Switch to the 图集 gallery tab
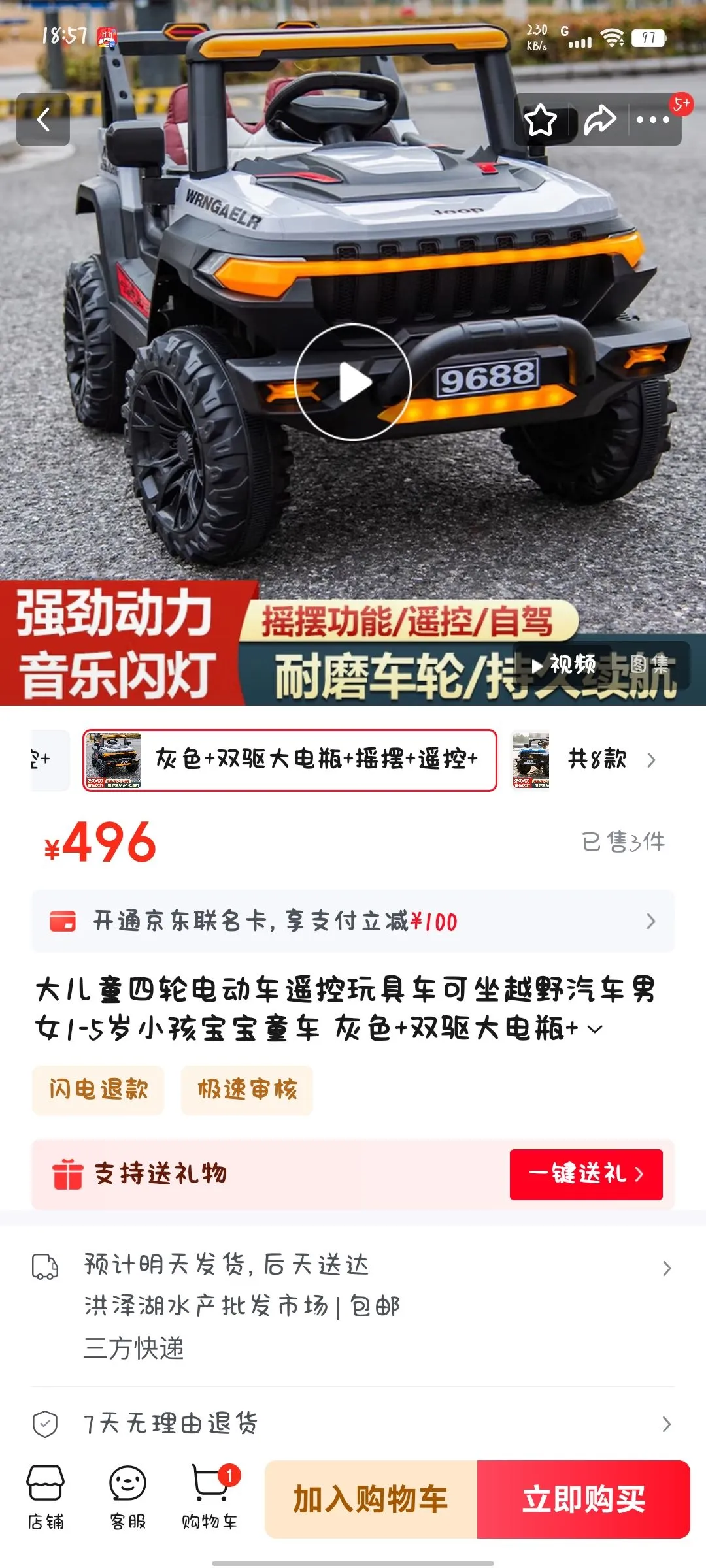 (649, 665)
